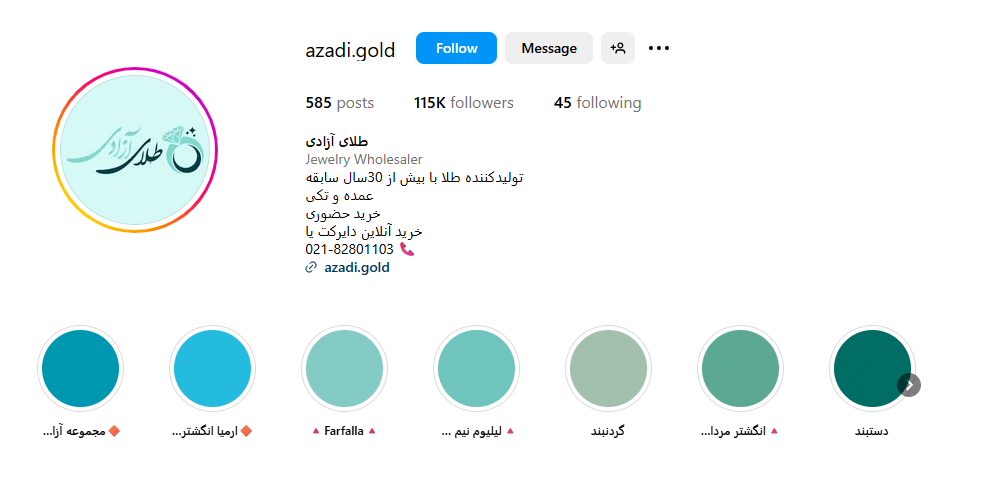The height and width of the screenshot is (489, 981).
Task: View the 45 following list
Action: 597,103
